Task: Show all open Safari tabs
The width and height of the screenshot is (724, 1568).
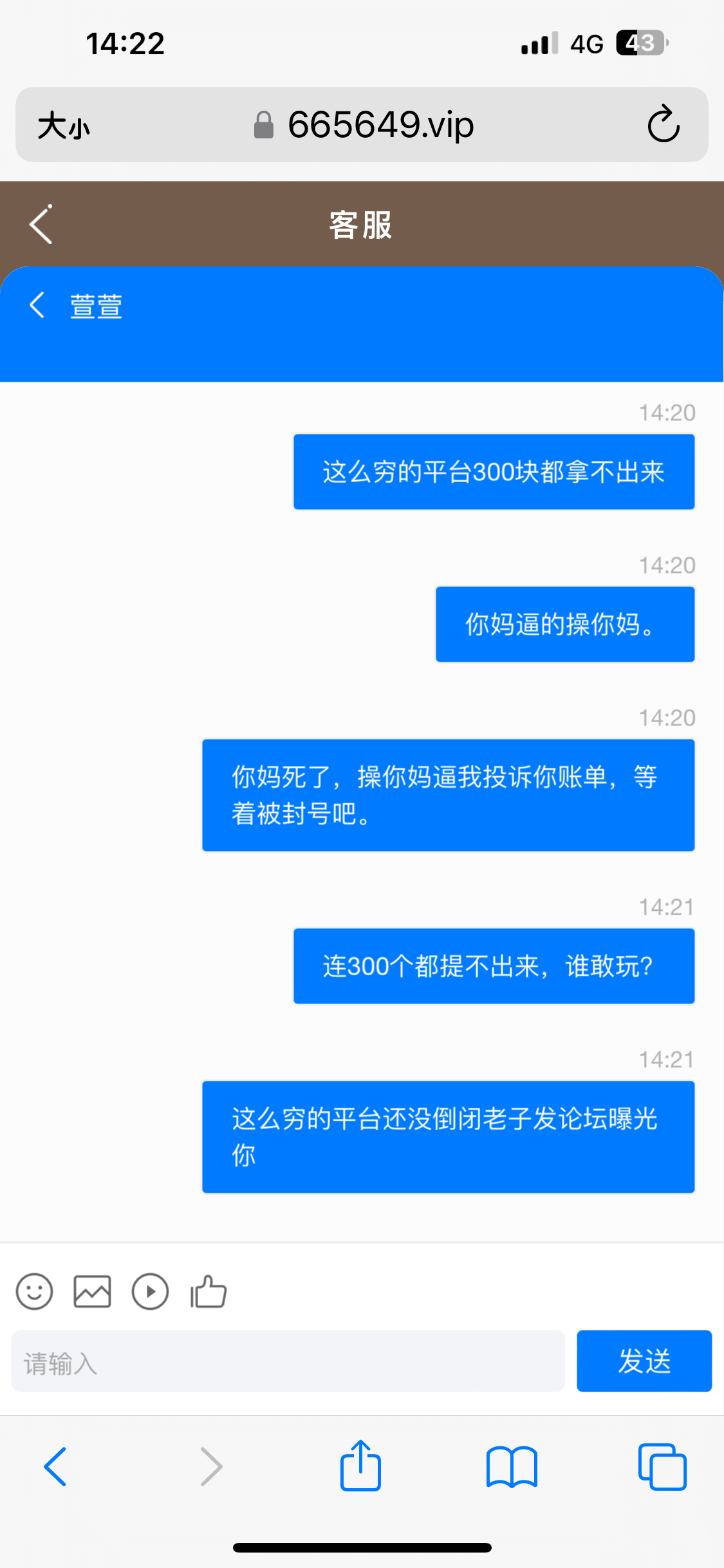Action: point(662,1466)
